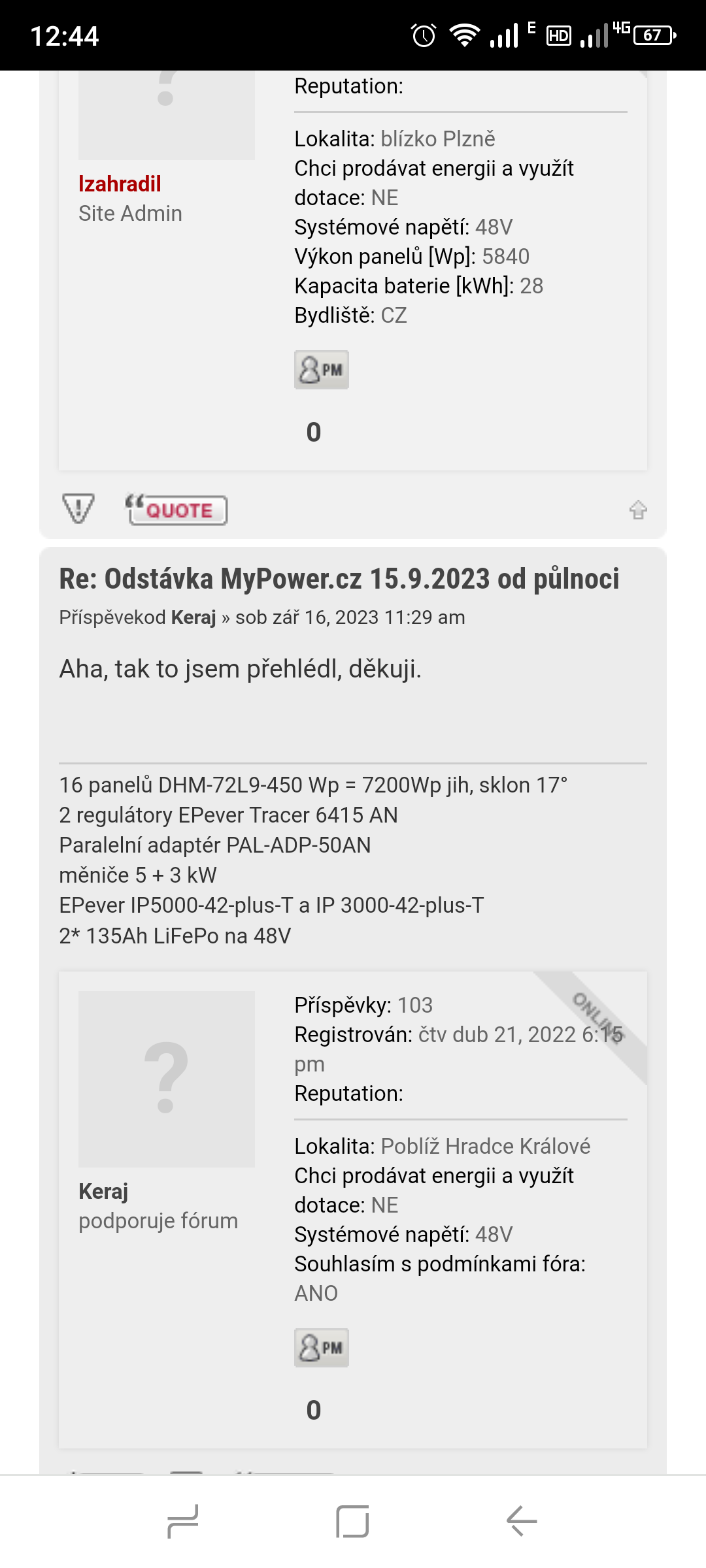The image size is (706, 1568).
Task: Go to the home screen
Action: 352,1521
